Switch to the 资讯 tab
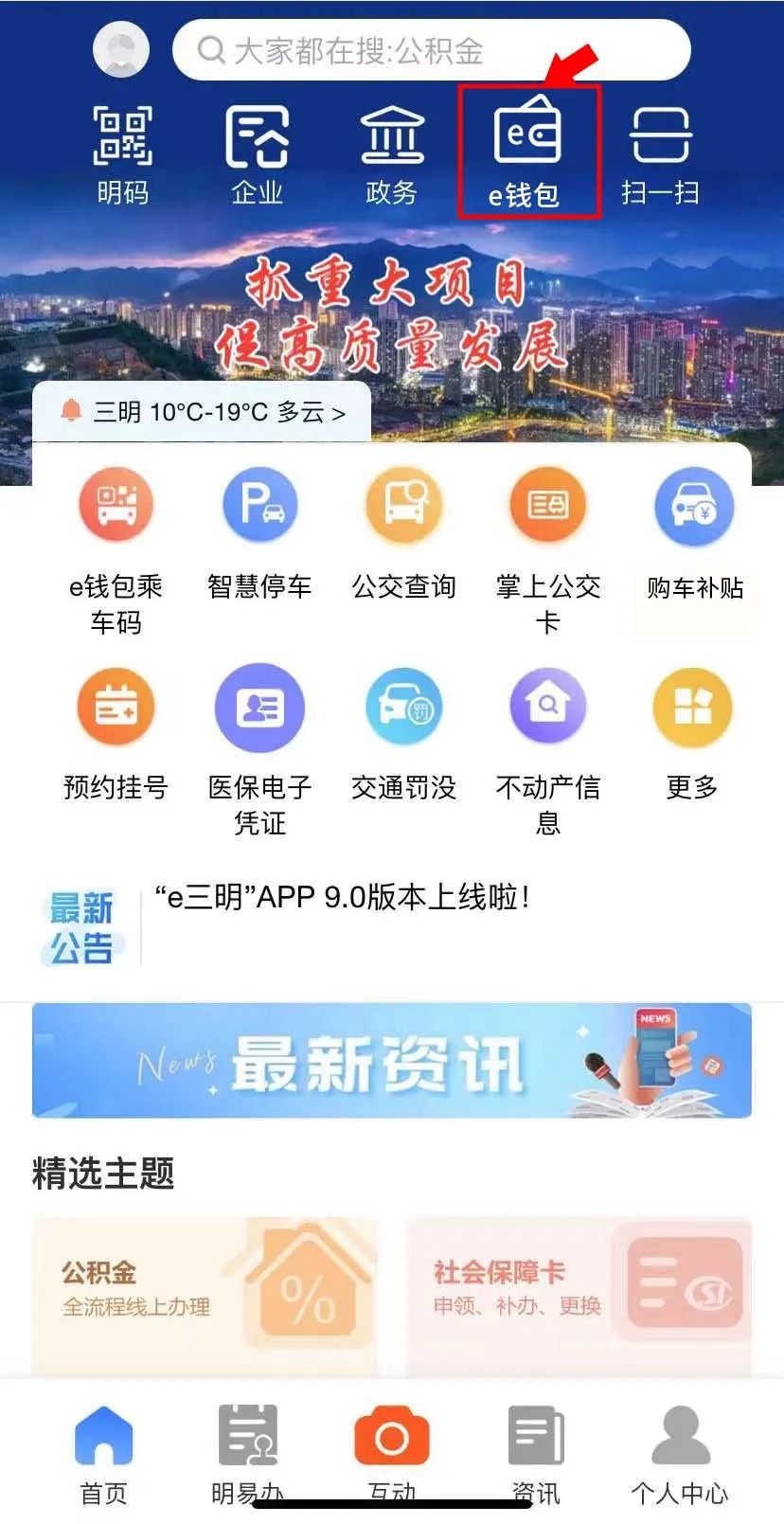784x1524 pixels. pos(536,1455)
